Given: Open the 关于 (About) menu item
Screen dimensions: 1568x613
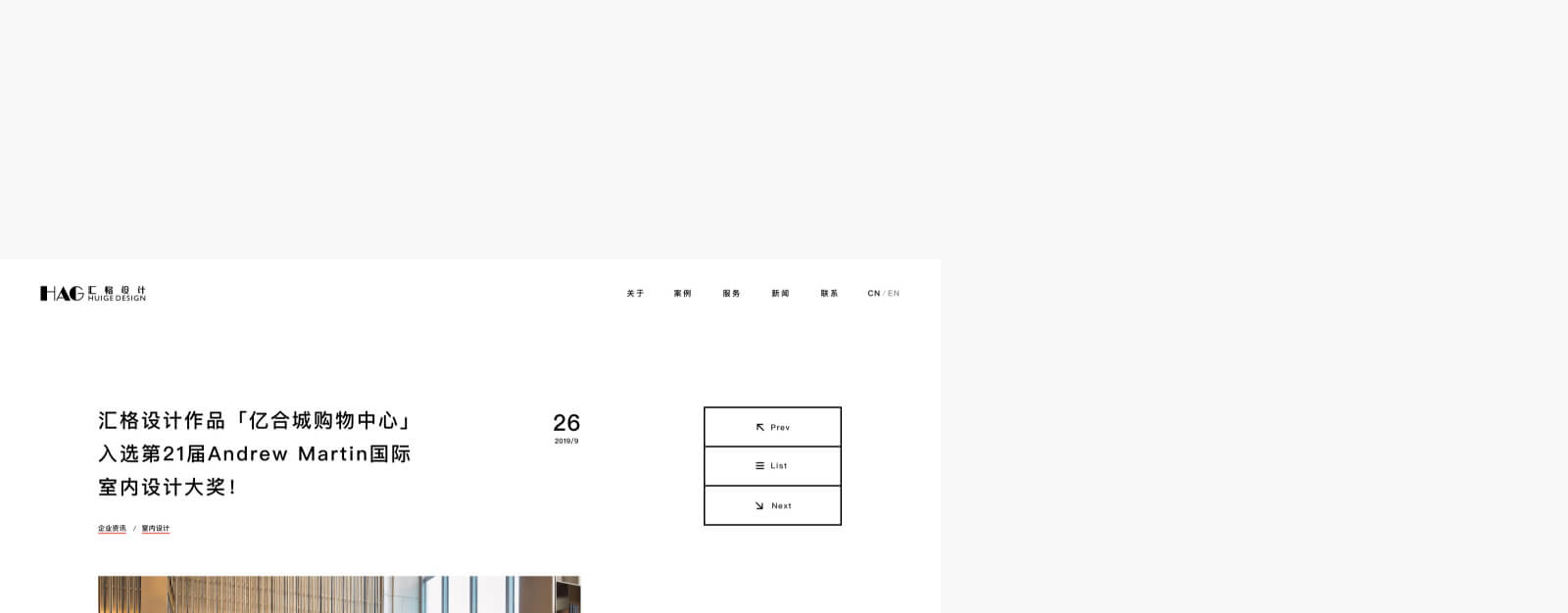Looking at the screenshot, I should [635, 294].
